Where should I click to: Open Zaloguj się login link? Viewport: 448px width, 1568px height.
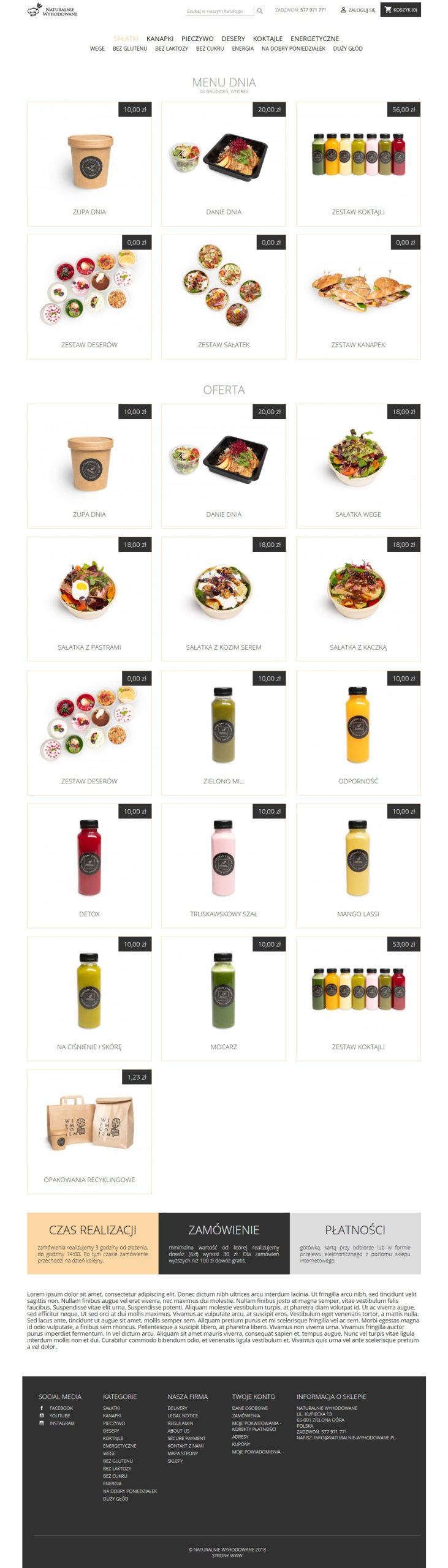[358, 10]
